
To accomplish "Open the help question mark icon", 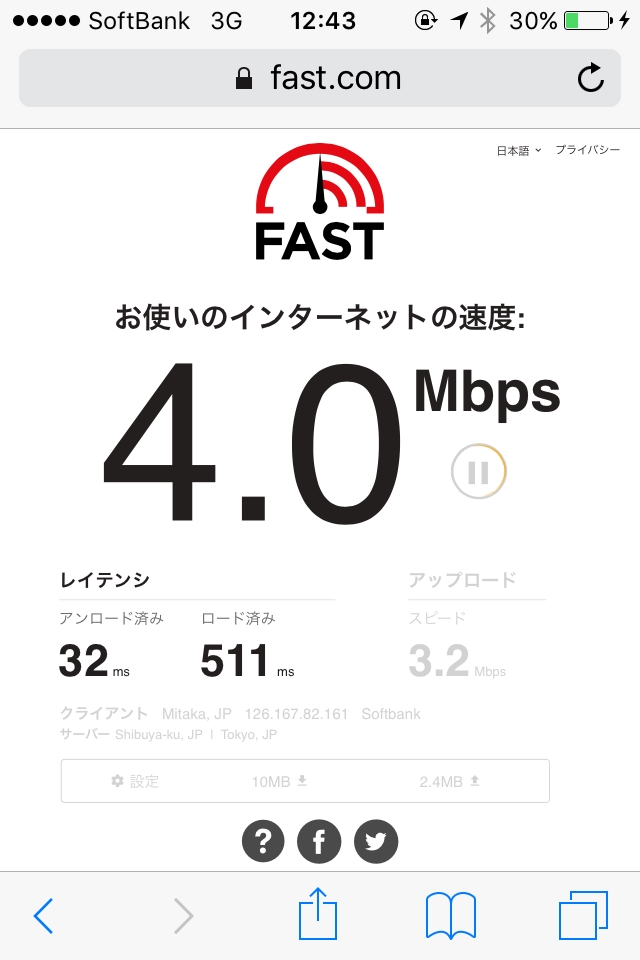I will pos(263,842).
